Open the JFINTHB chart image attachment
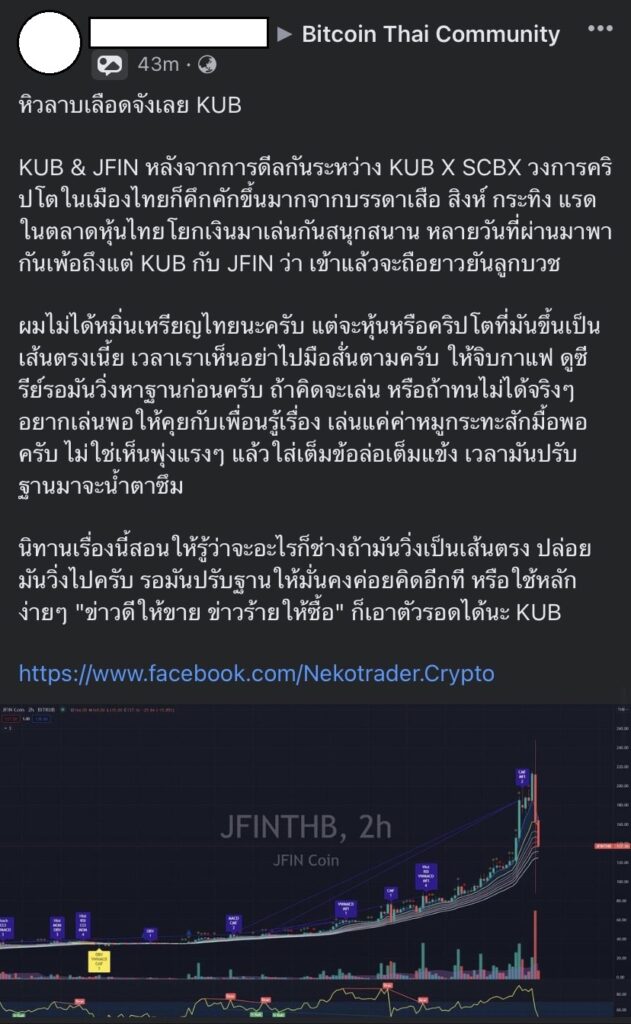The image size is (631, 1024). click(316, 863)
